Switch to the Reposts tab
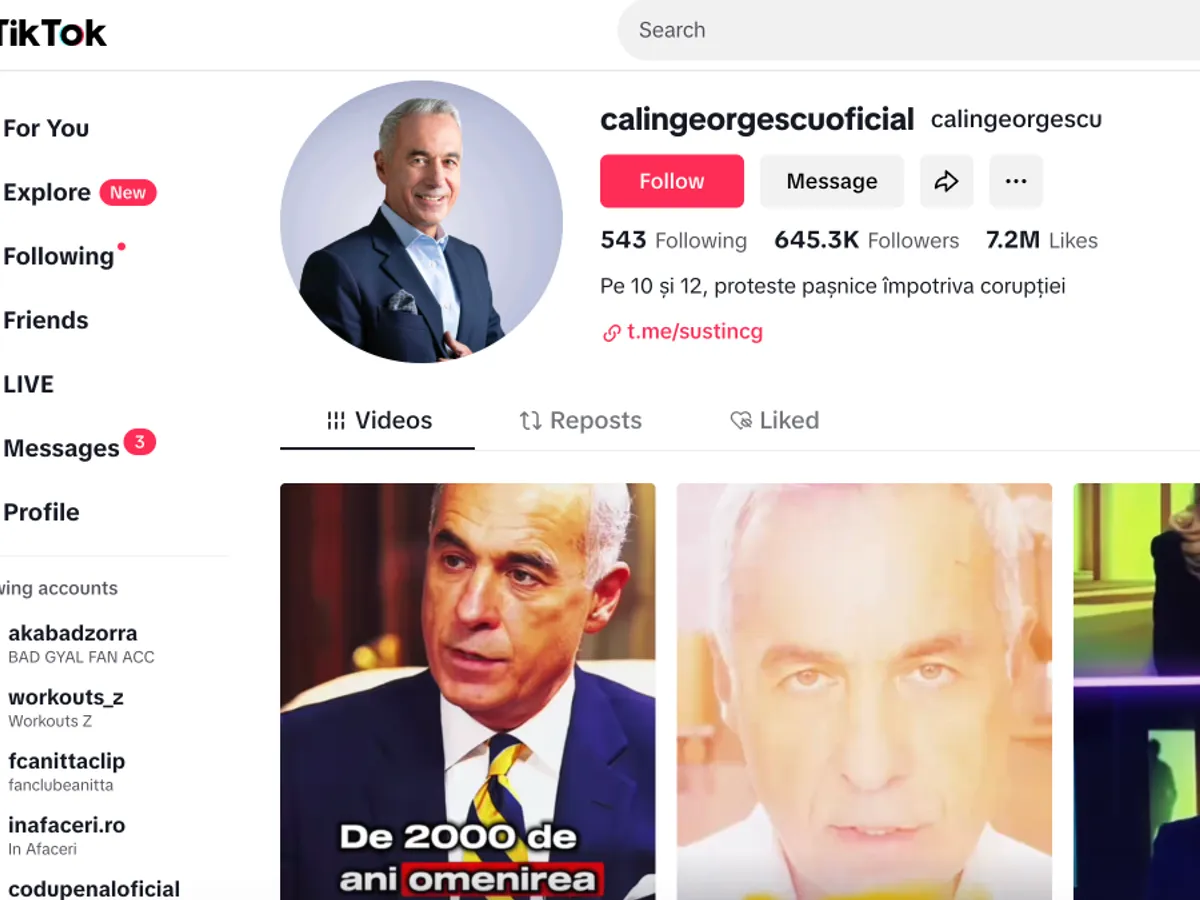The image size is (1200, 900). pyautogui.click(x=581, y=421)
